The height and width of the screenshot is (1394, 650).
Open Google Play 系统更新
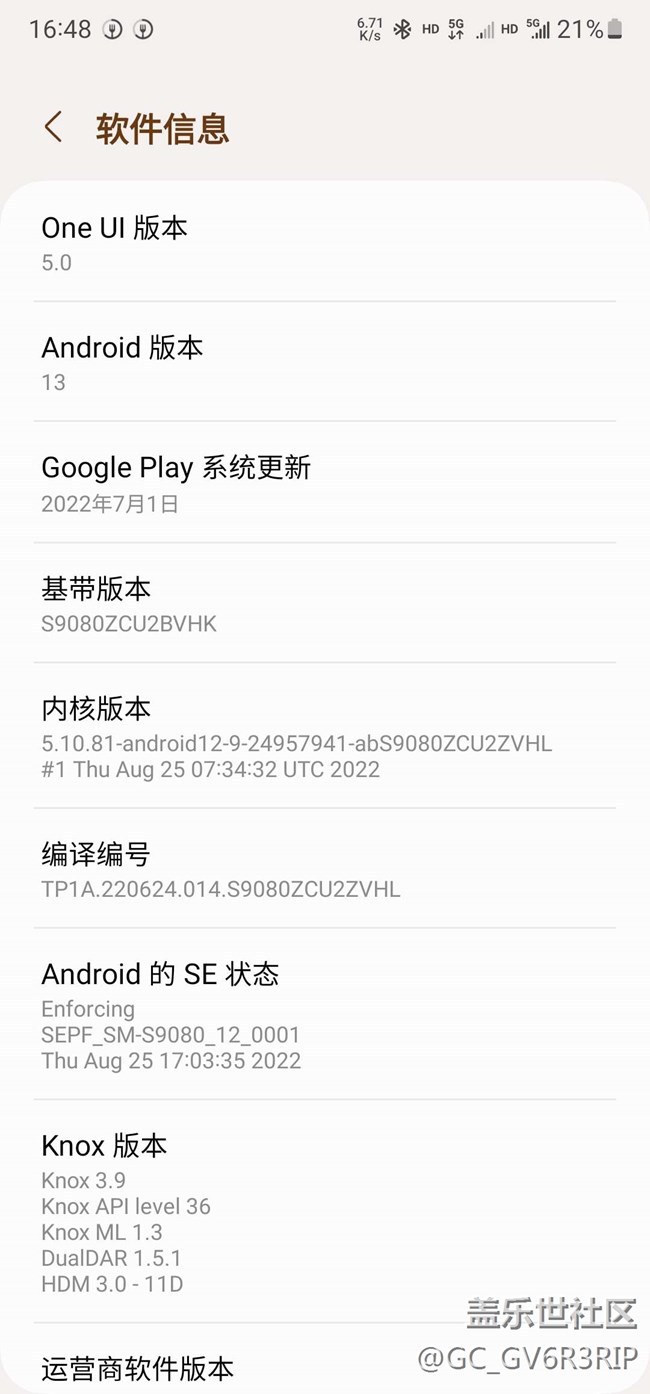click(x=324, y=483)
